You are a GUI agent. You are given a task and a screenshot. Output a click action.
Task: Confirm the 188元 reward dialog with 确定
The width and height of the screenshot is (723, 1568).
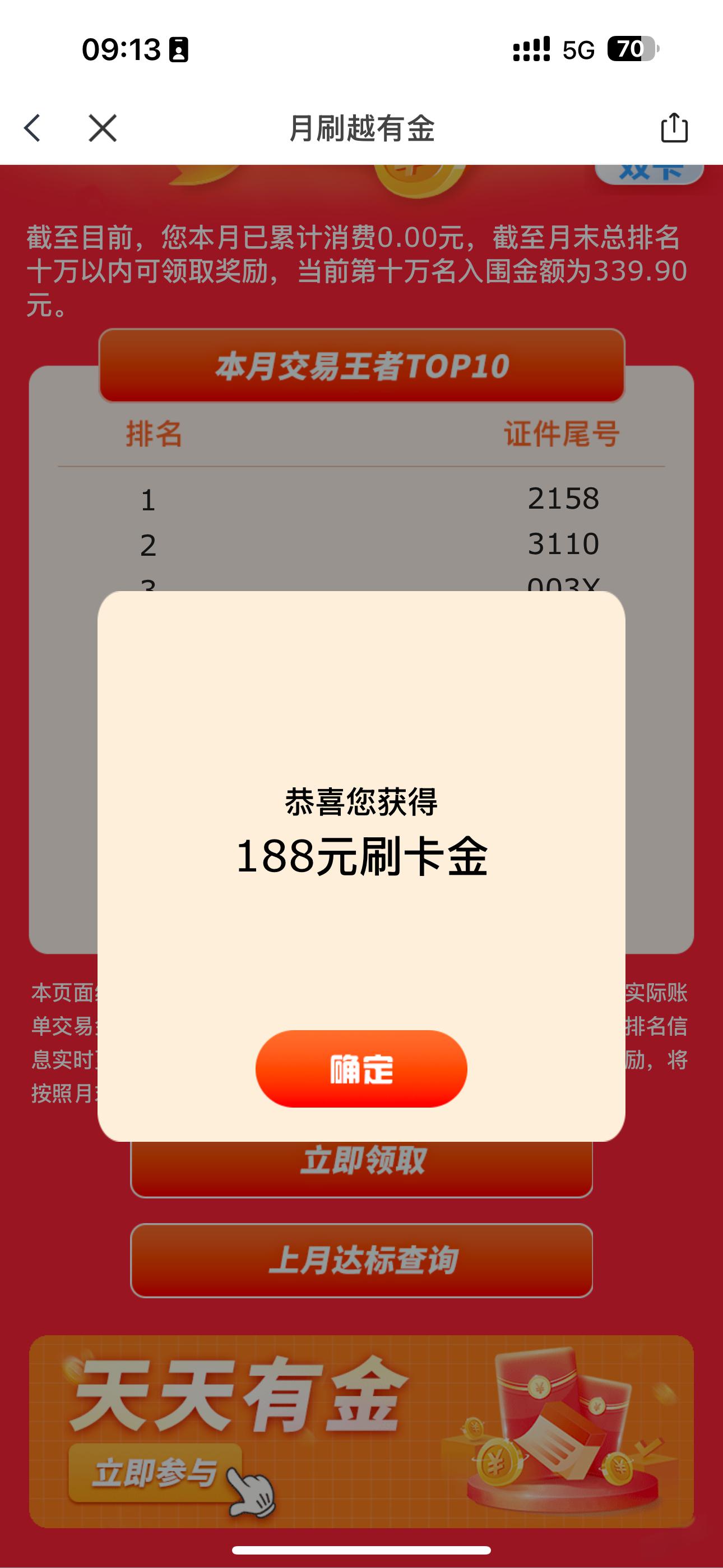[361, 1068]
